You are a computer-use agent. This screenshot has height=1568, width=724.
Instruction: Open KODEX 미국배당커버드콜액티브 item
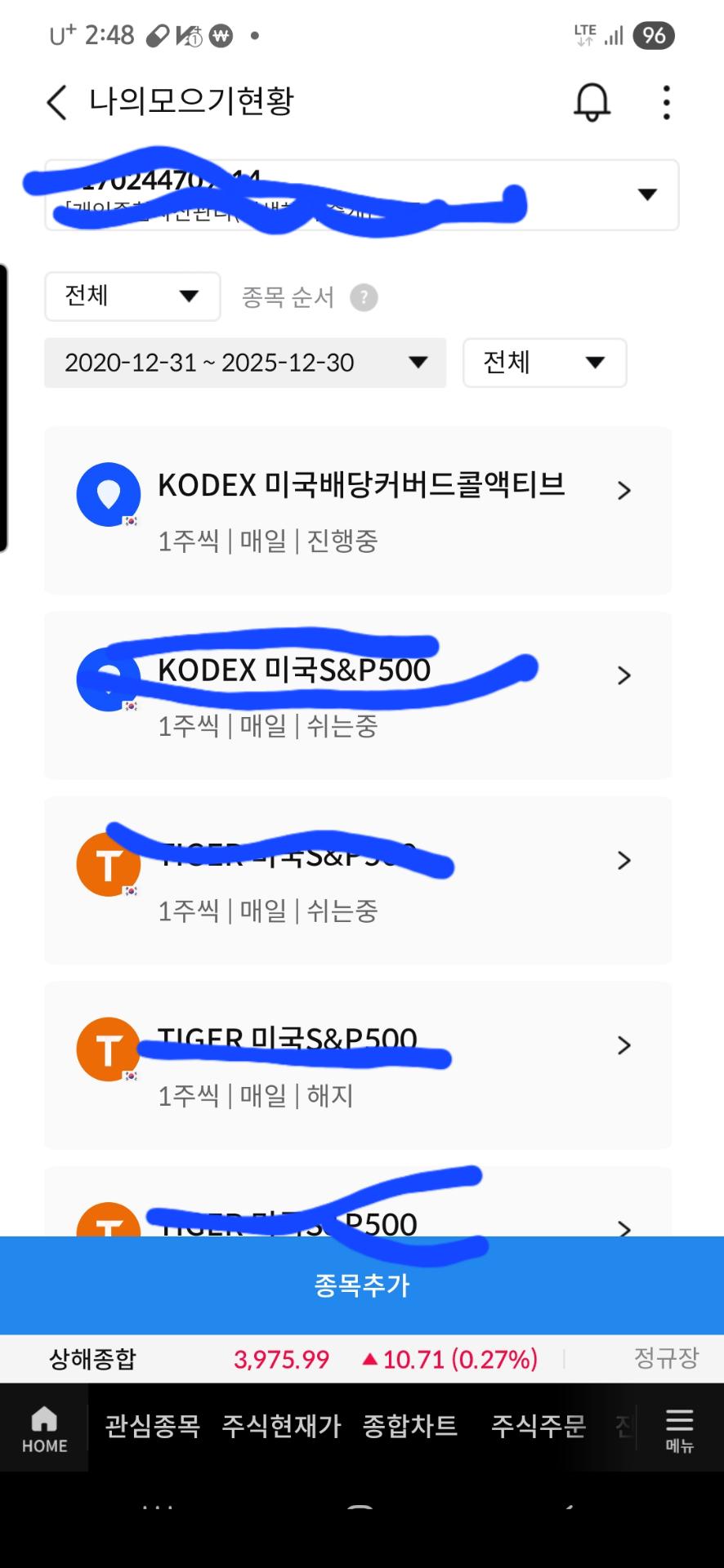coord(358,510)
